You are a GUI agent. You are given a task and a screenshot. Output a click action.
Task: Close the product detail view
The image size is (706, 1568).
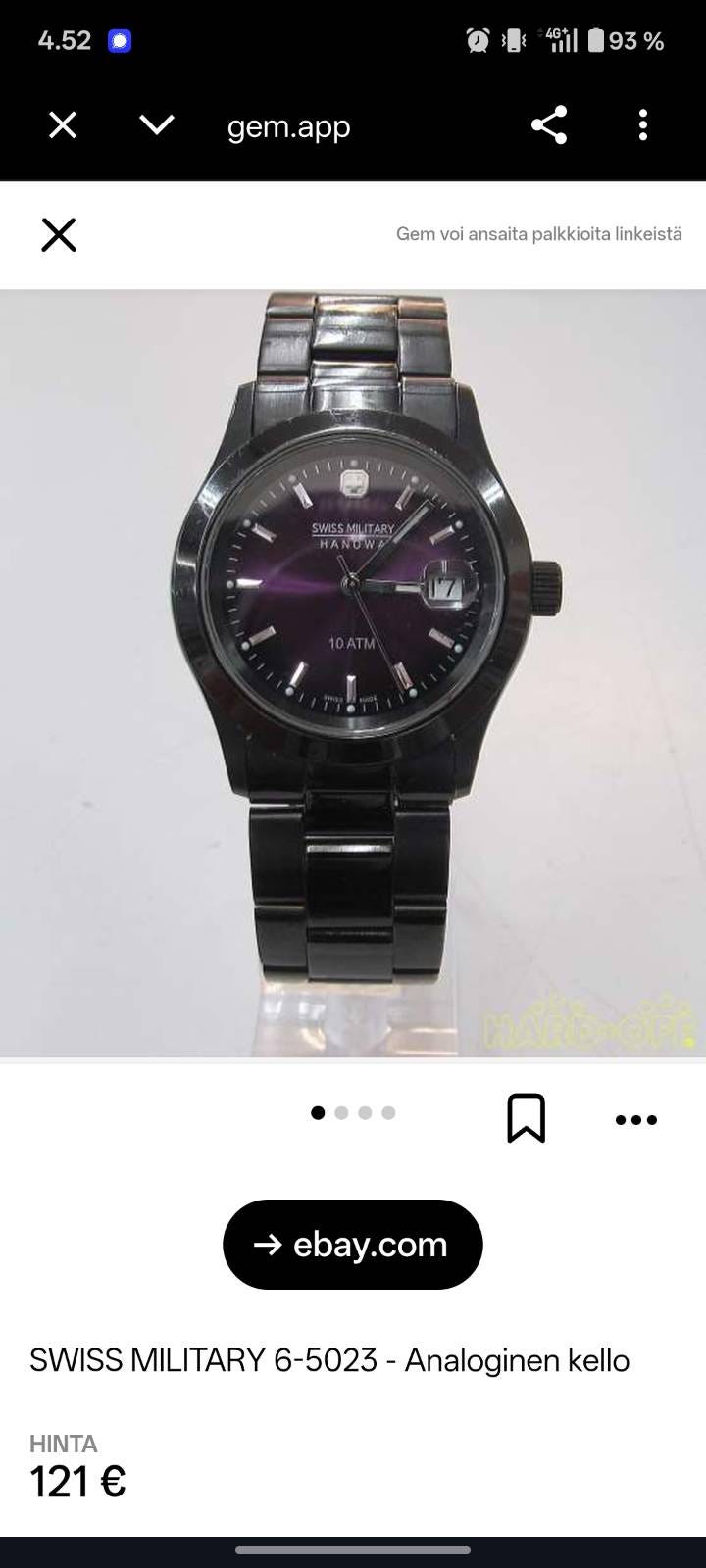point(59,235)
